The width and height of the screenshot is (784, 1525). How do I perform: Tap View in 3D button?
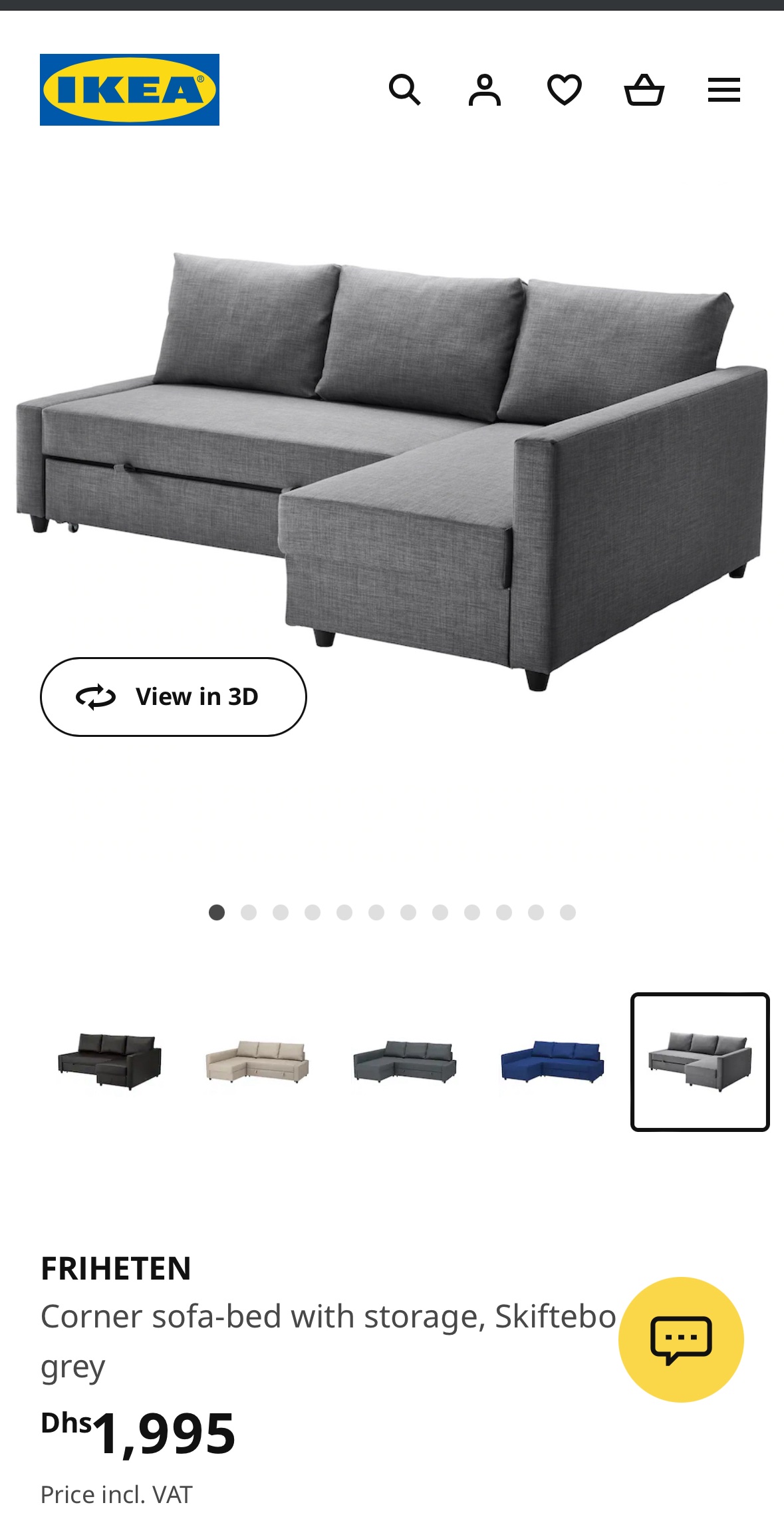[174, 697]
